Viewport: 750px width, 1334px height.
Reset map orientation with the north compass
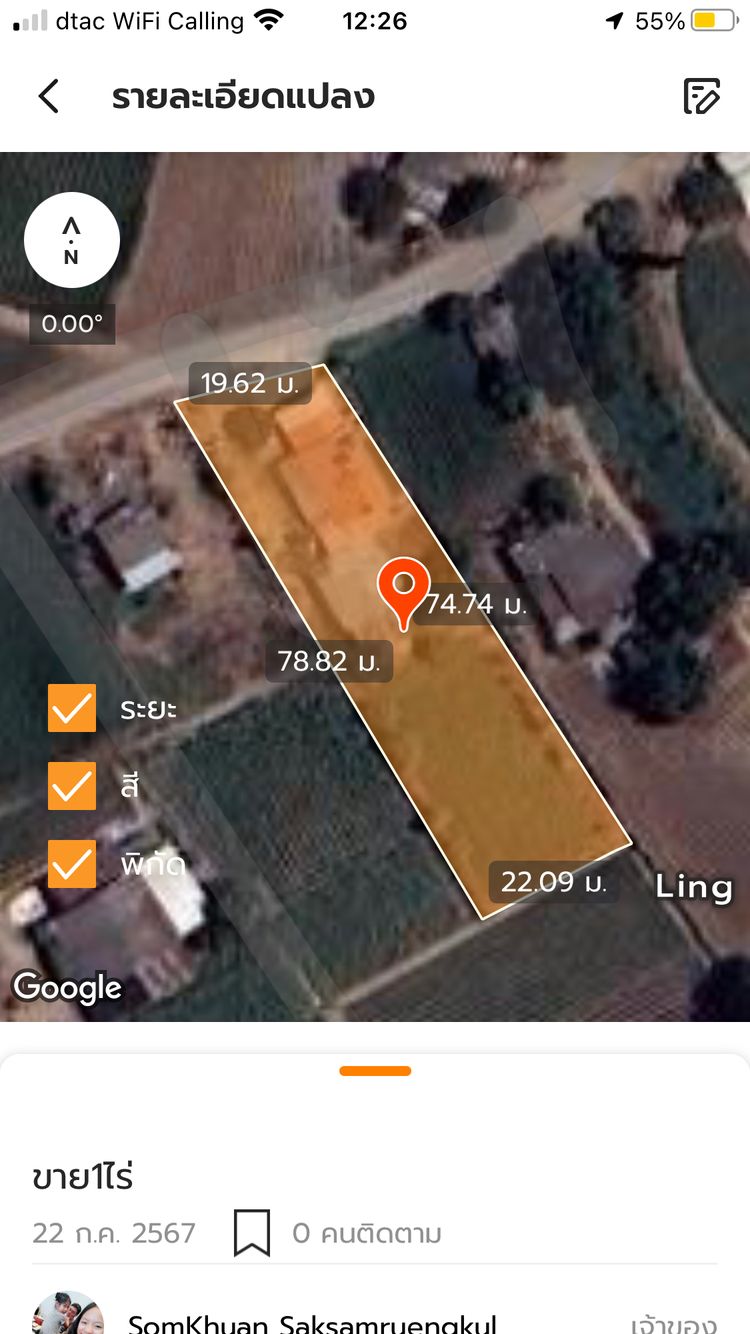coord(72,240)
